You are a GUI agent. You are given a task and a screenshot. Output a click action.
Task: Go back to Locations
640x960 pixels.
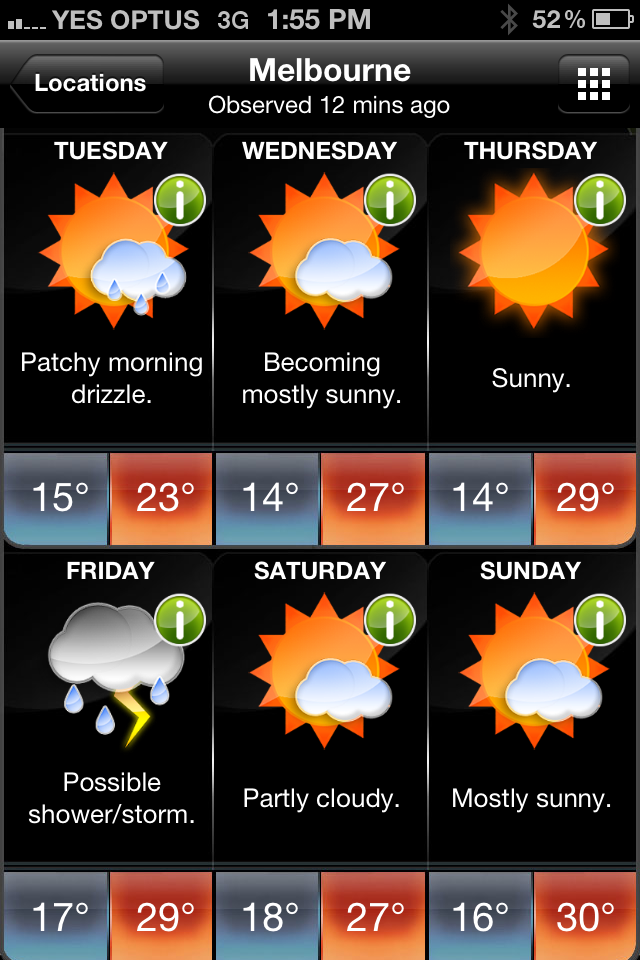(88, 84)
